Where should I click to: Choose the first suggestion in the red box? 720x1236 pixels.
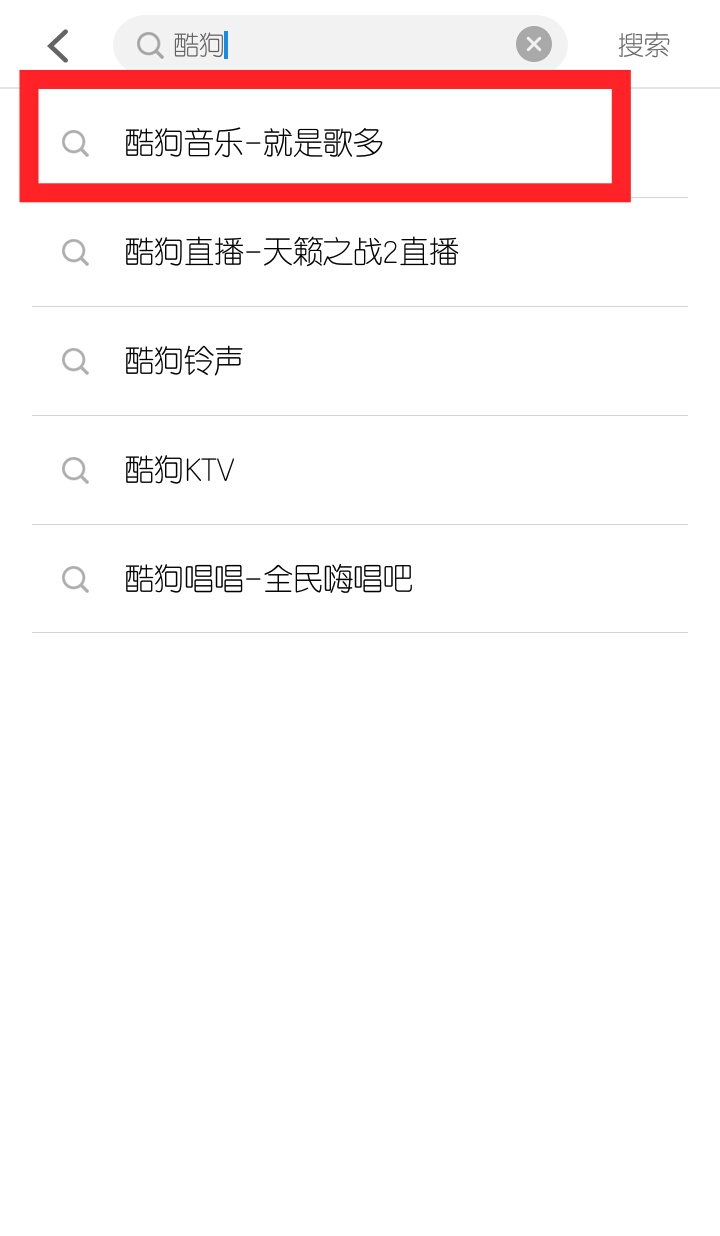click(x=253, y=143)
